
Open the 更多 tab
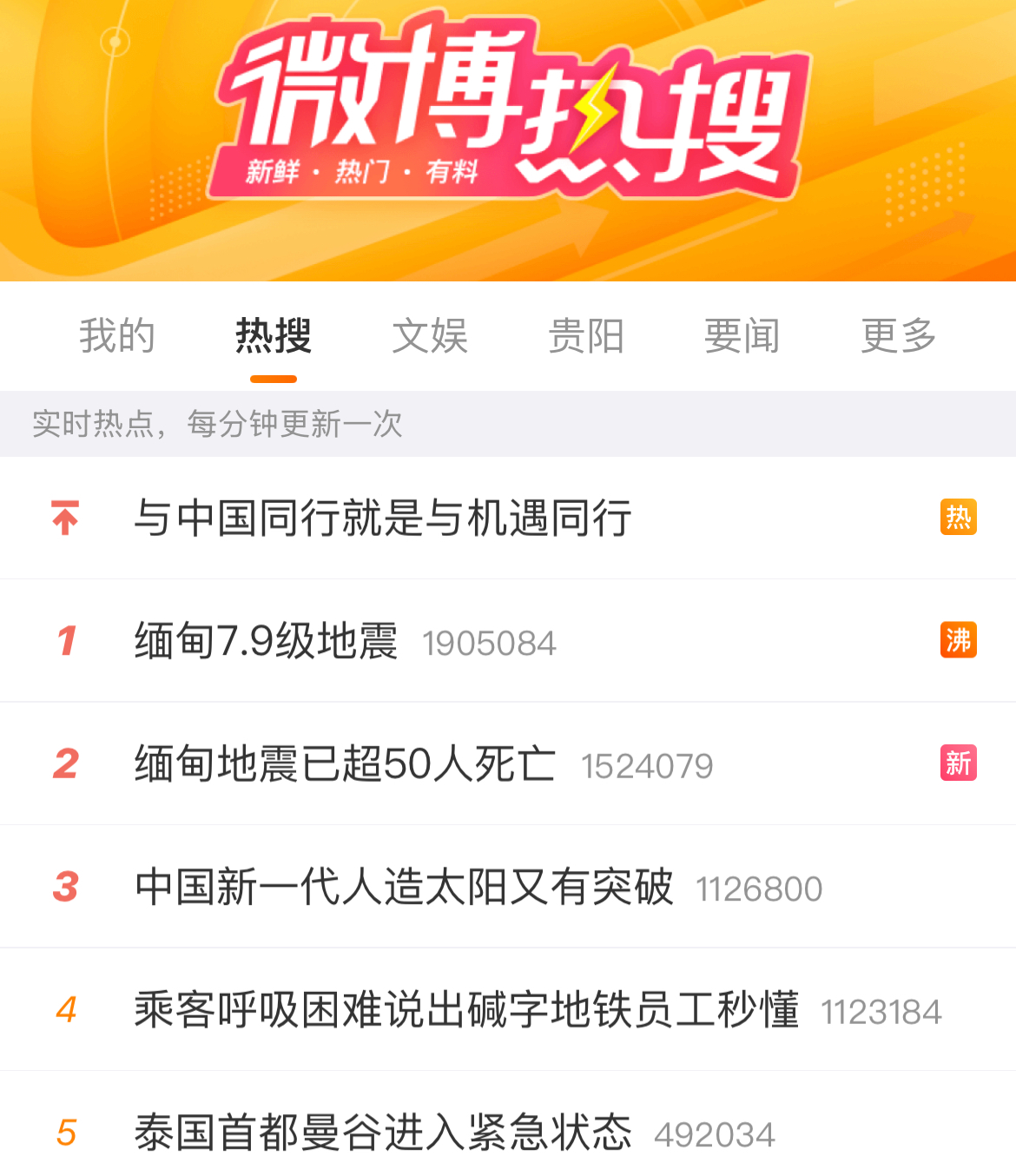coord(899,336)
